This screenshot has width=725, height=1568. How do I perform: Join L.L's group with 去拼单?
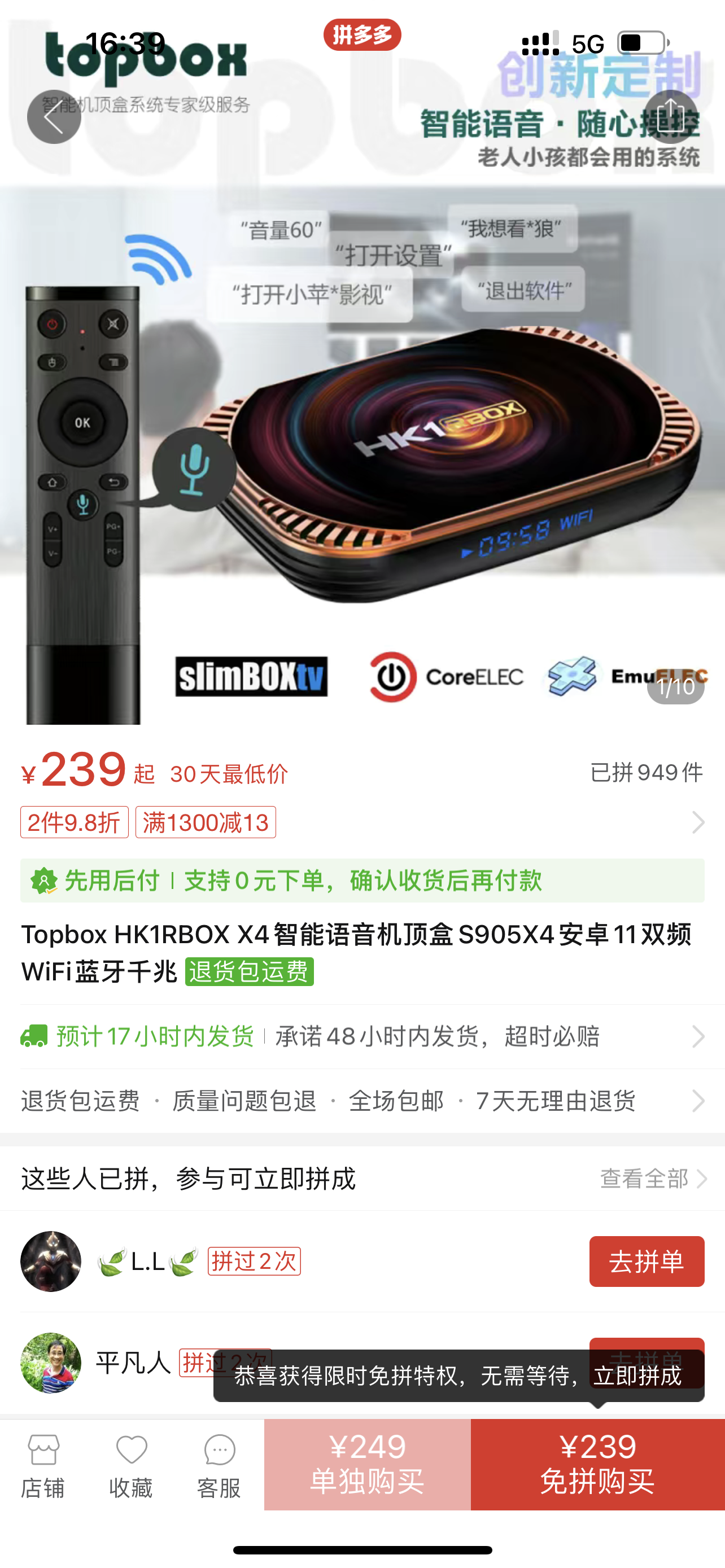[646, 1261]
